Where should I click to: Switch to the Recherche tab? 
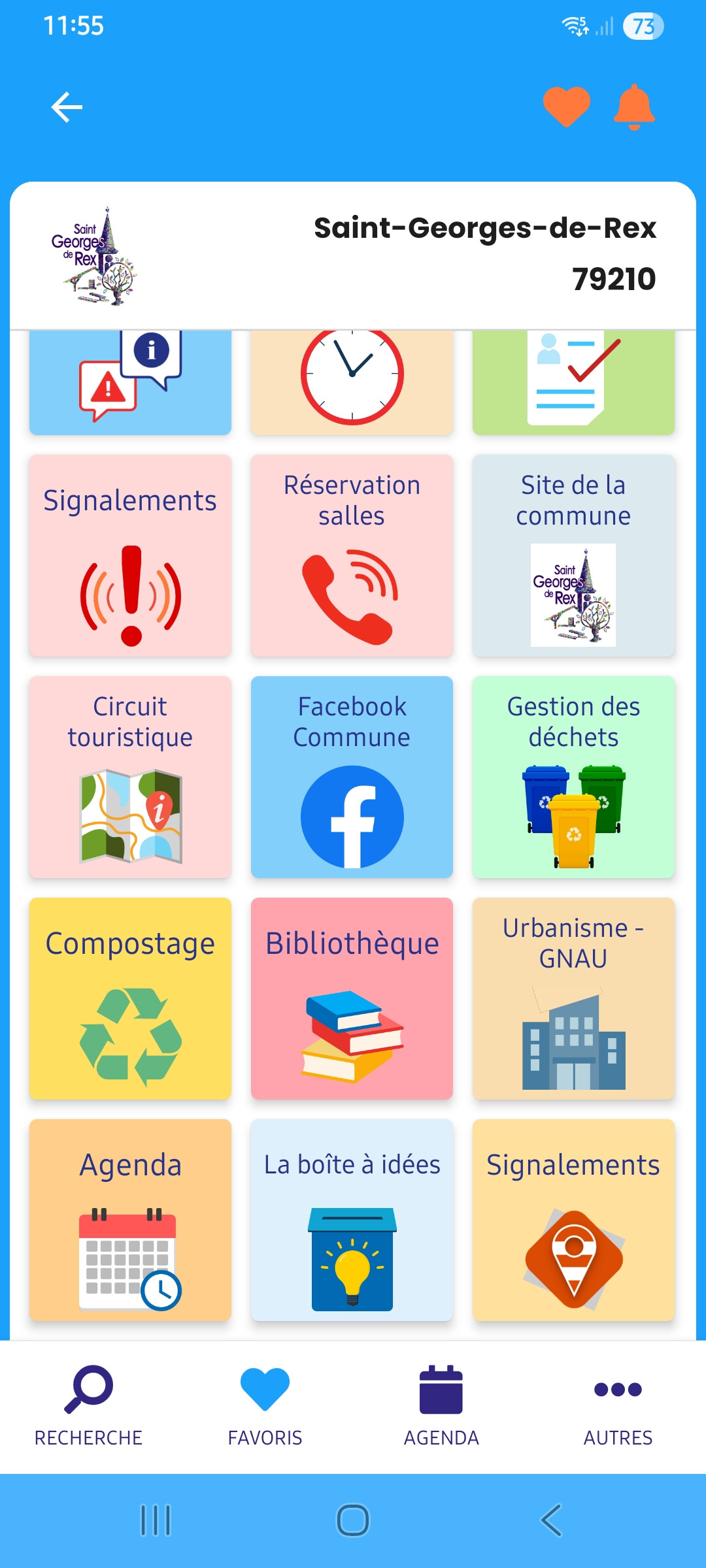(88, 1406)
